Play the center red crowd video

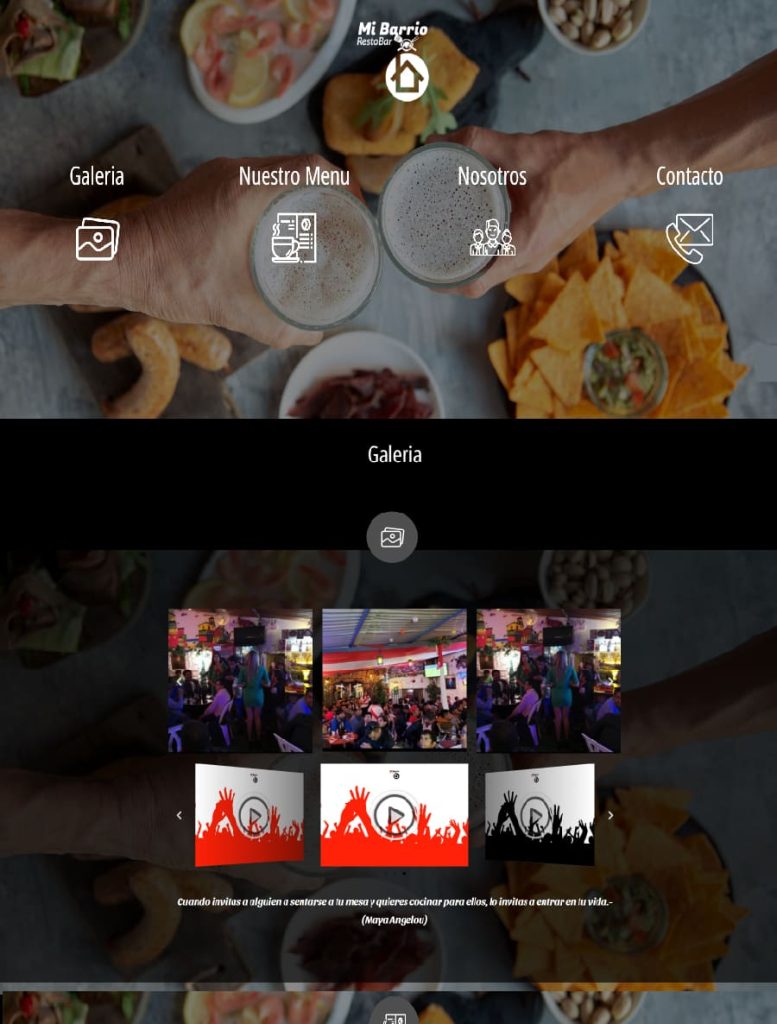tap(394, 817)
